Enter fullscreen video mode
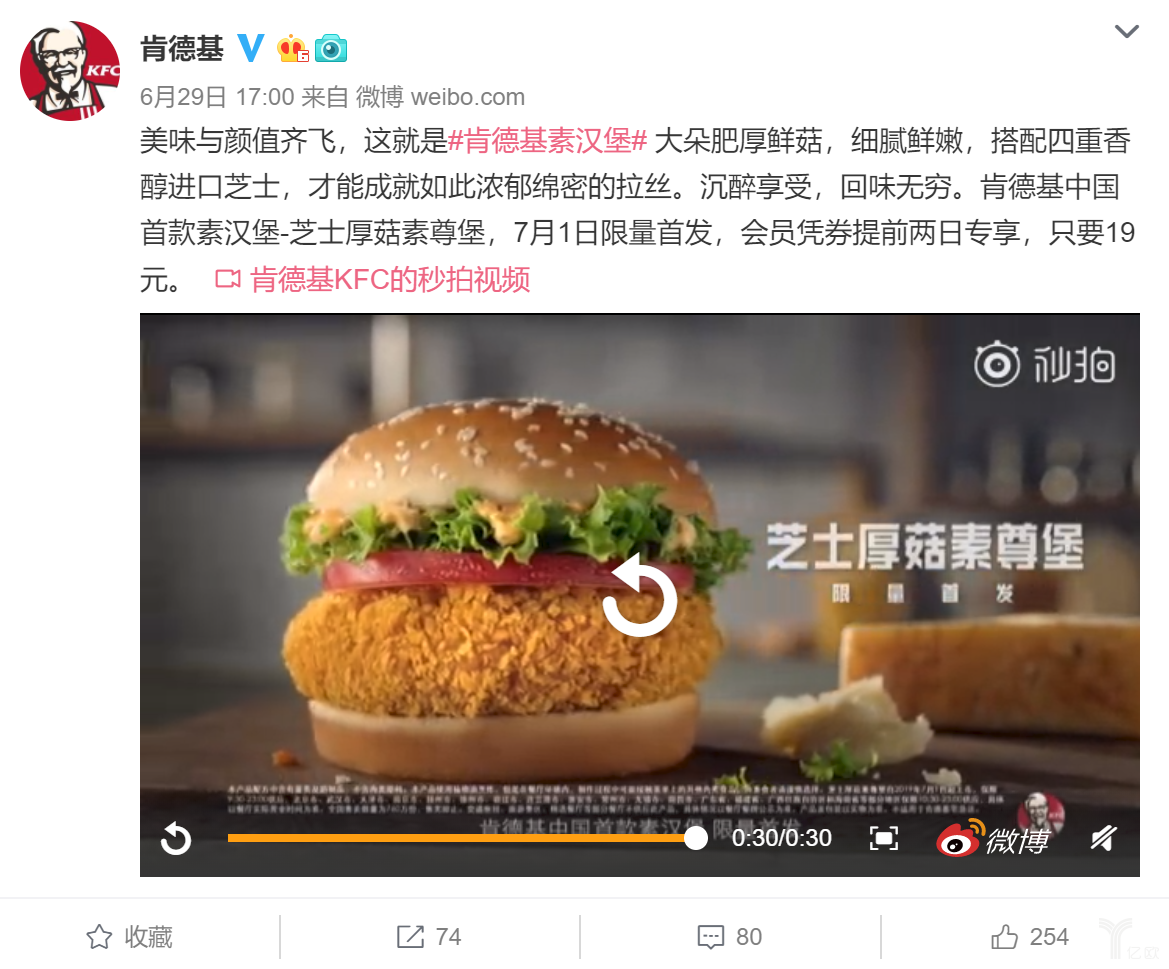 [x=884, y=838]
